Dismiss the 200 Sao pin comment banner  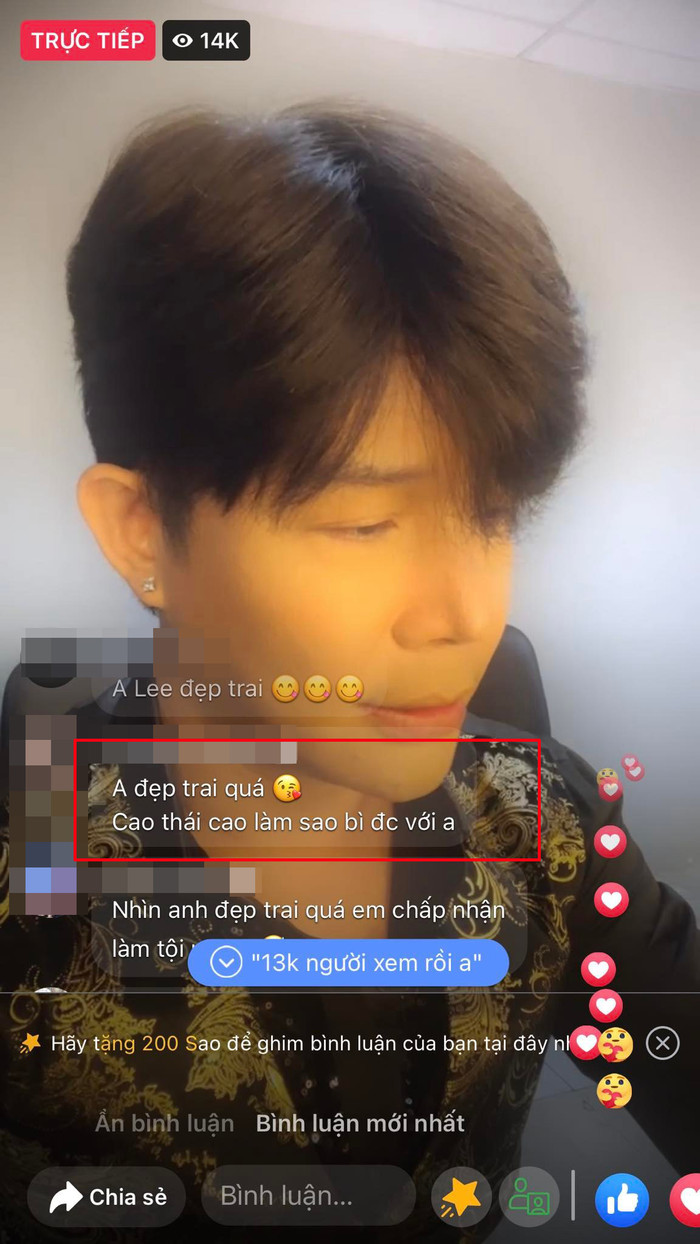[662, 1044]
